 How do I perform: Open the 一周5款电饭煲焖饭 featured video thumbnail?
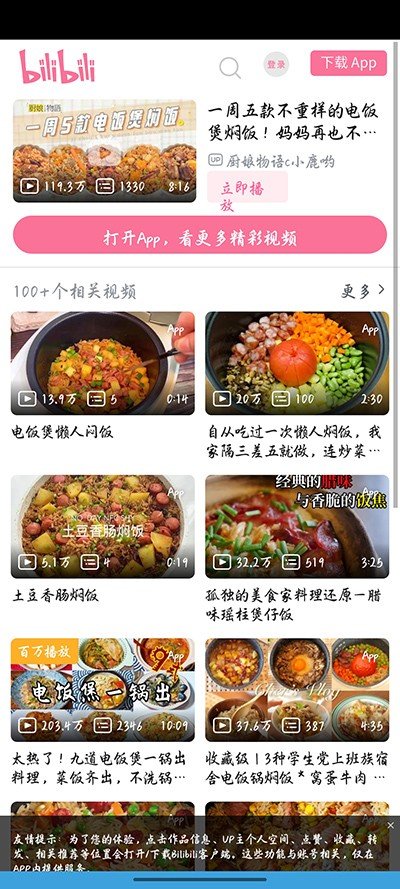(105, 151)
